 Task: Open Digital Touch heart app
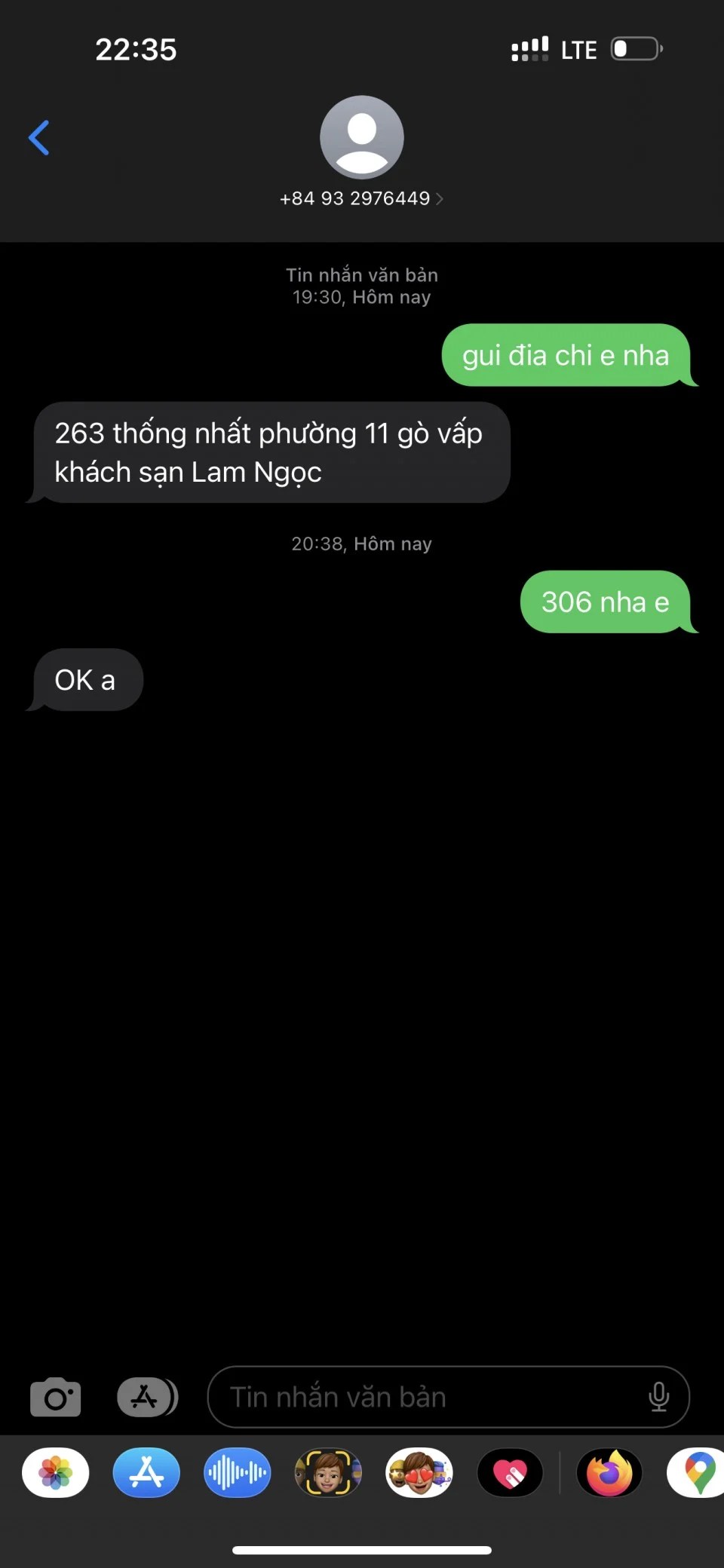click(511, 1472)
